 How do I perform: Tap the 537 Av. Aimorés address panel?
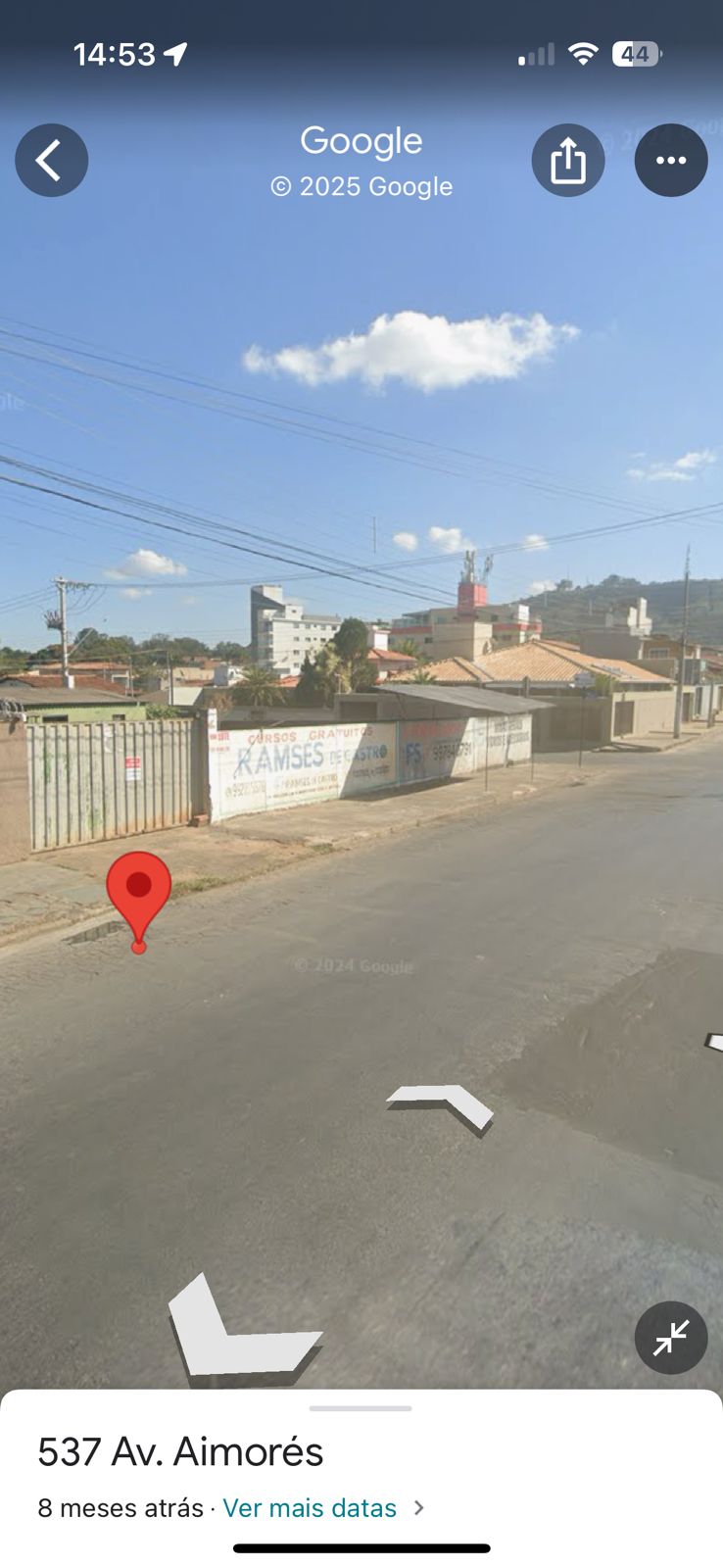click(180, 1451)
